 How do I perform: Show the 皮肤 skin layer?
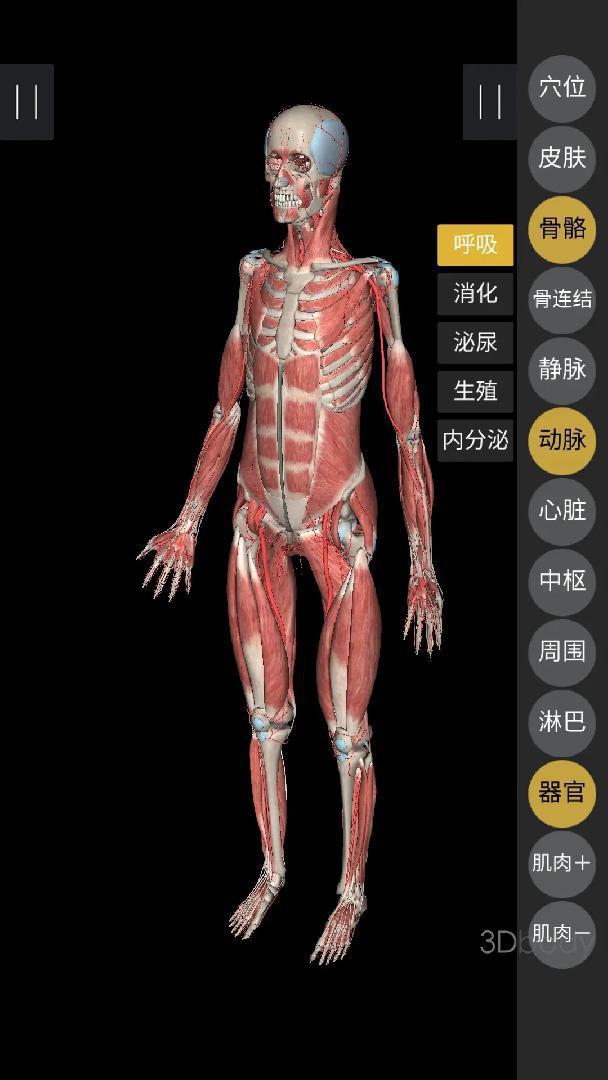562,158
